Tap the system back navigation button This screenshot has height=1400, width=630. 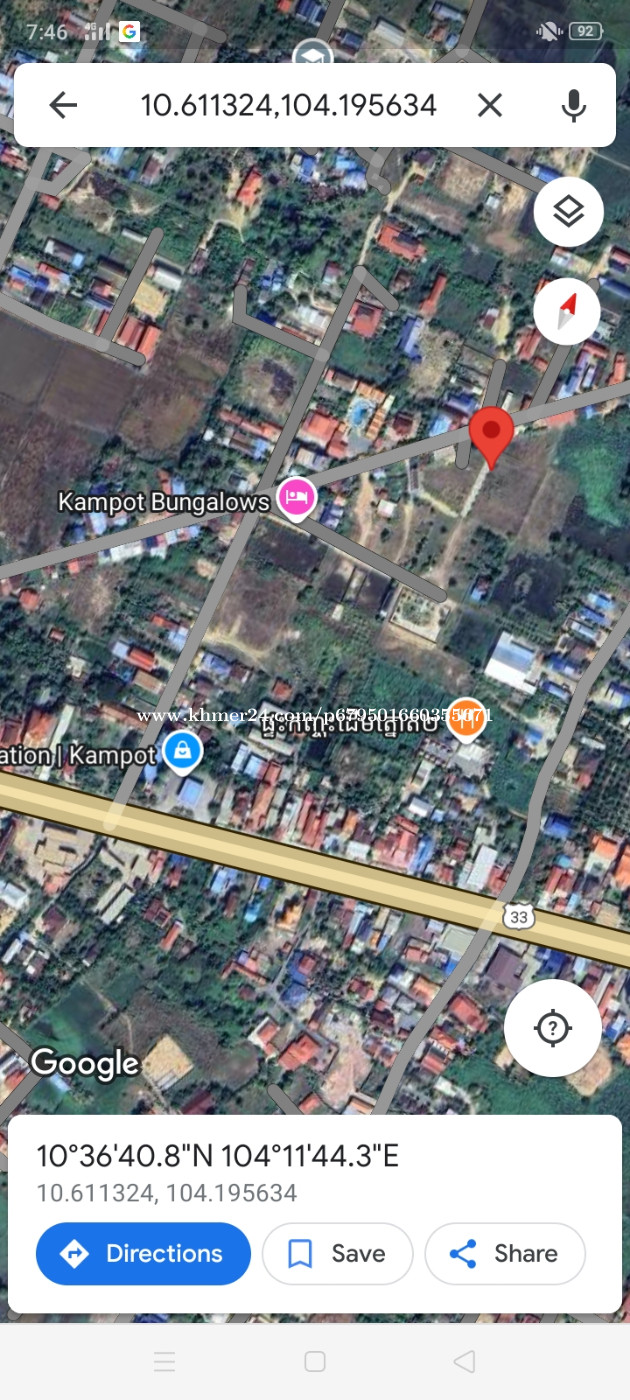coord(464,1361)
